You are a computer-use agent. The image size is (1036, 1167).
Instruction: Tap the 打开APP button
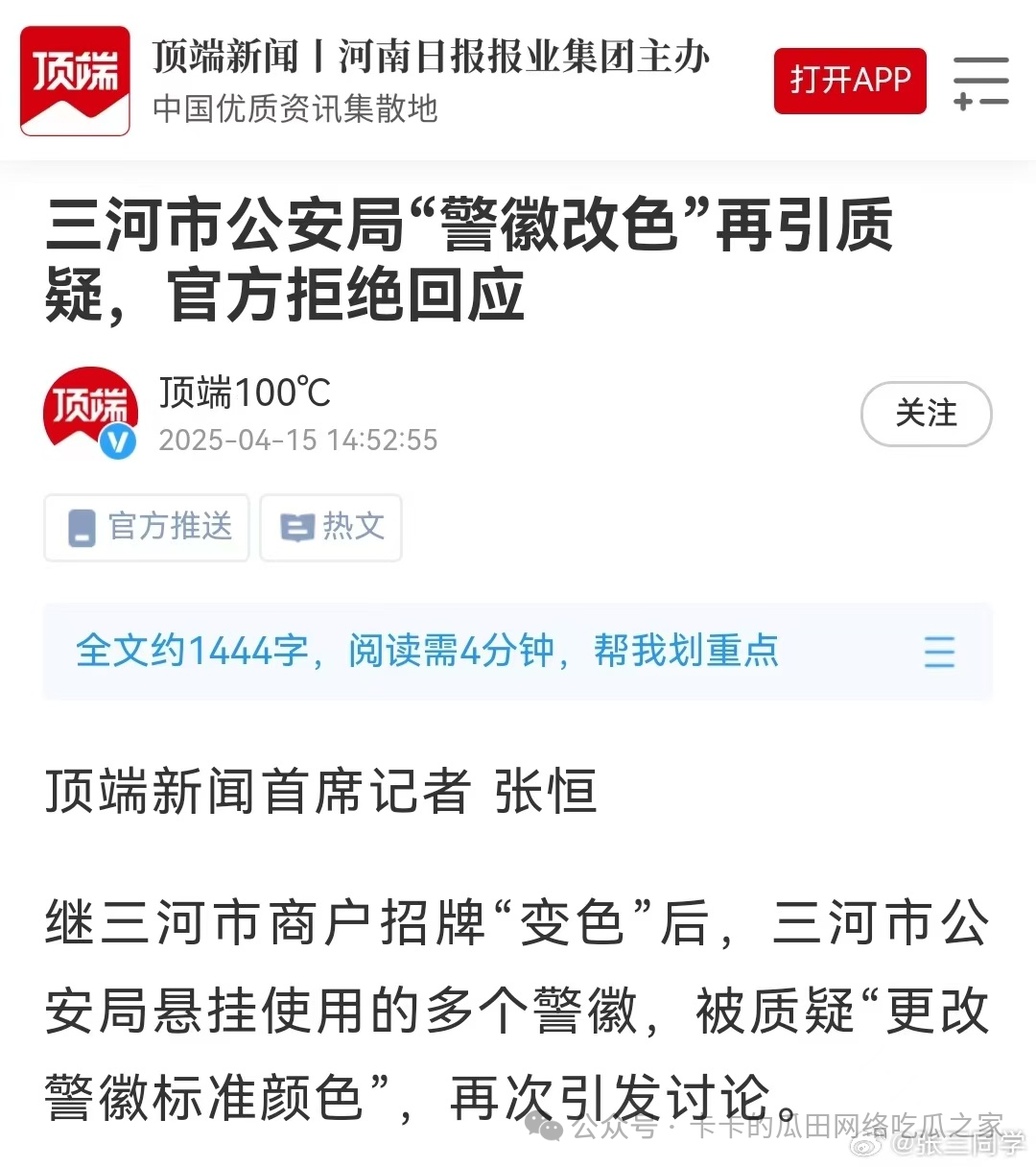(850, 81)
